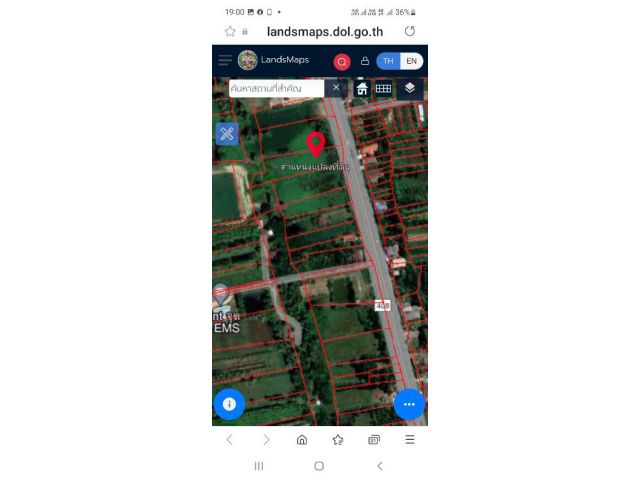Go to browser home page
Screen dimensions: 640x480
point(302,439)
